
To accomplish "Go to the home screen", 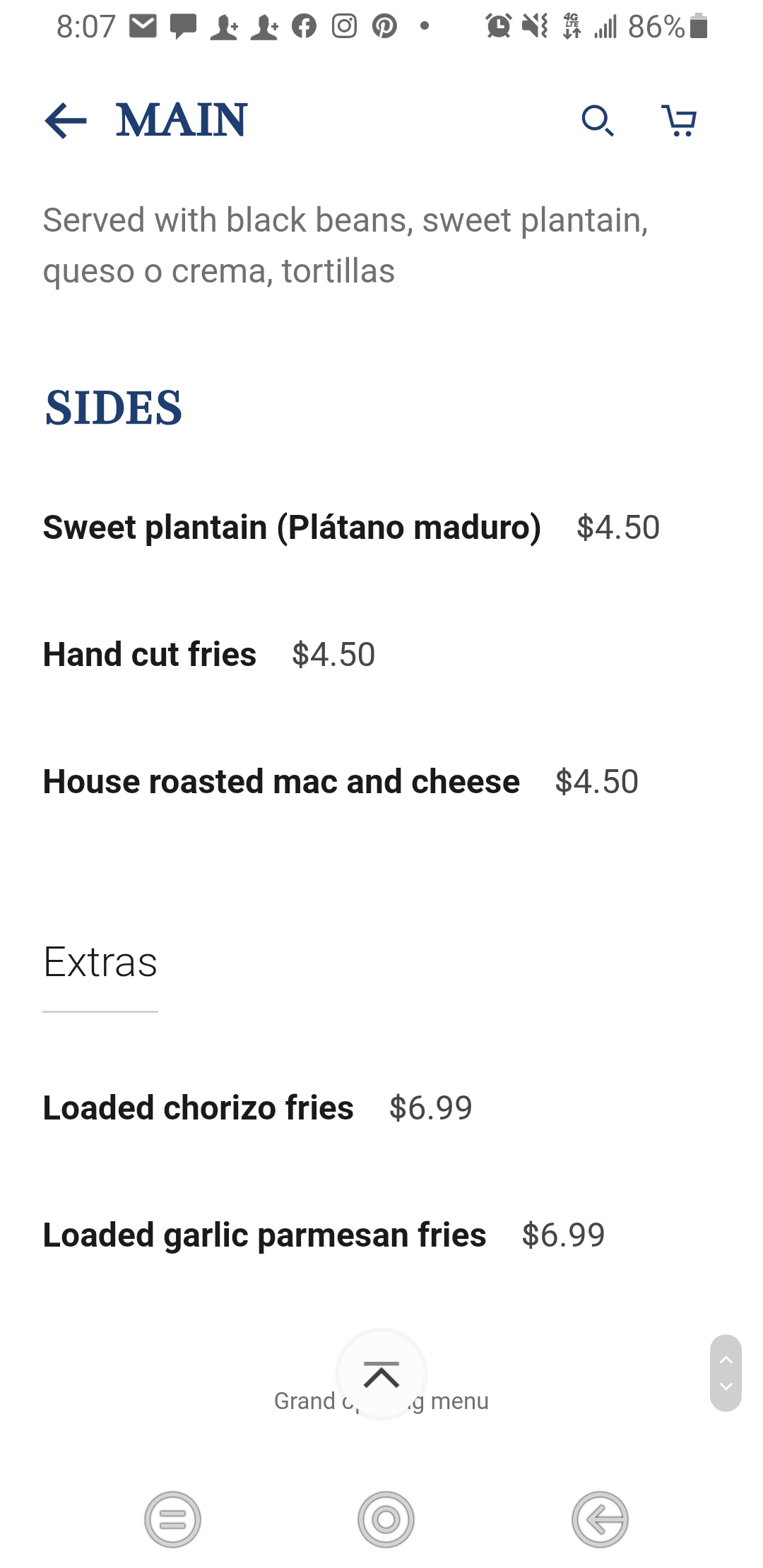I will point(386,1519).
